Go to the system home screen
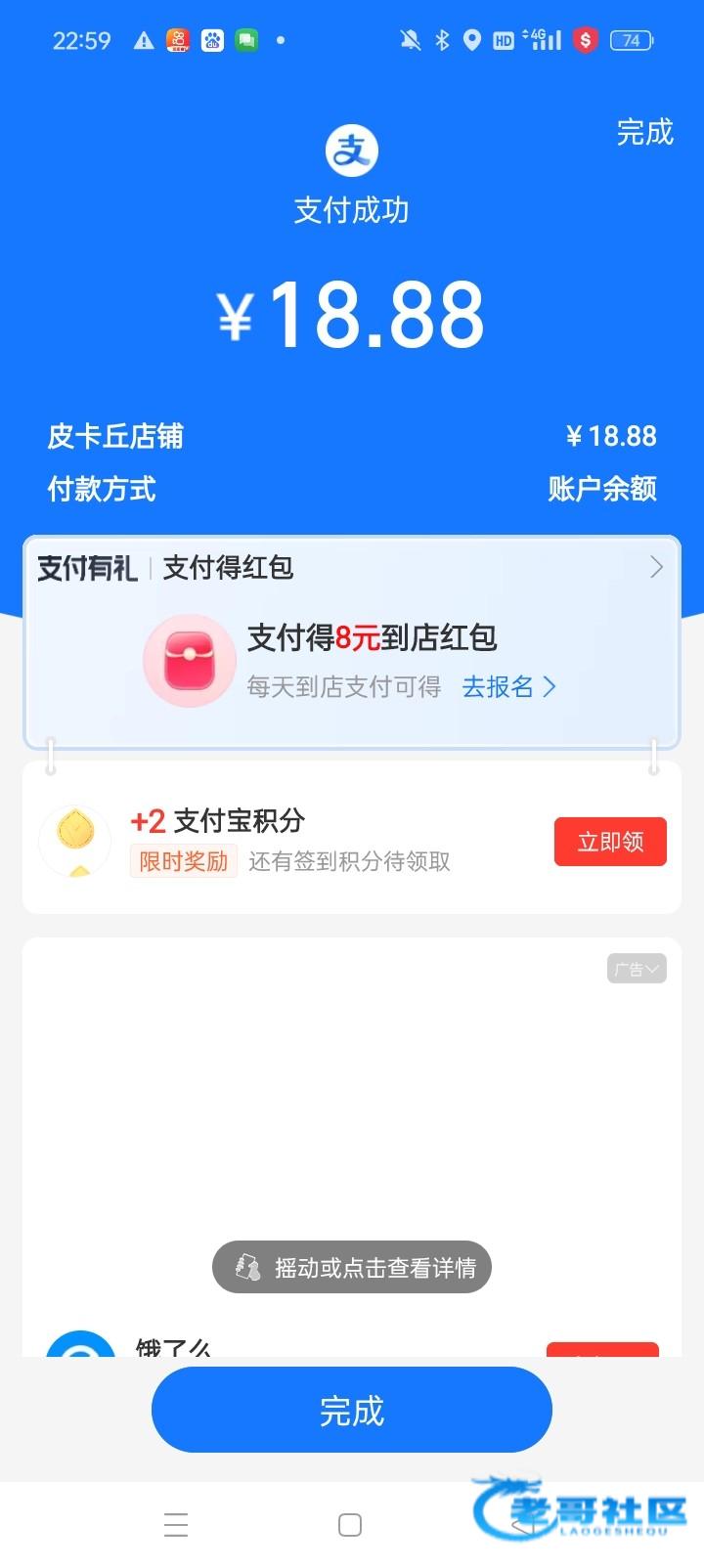 pos(350,1524)
